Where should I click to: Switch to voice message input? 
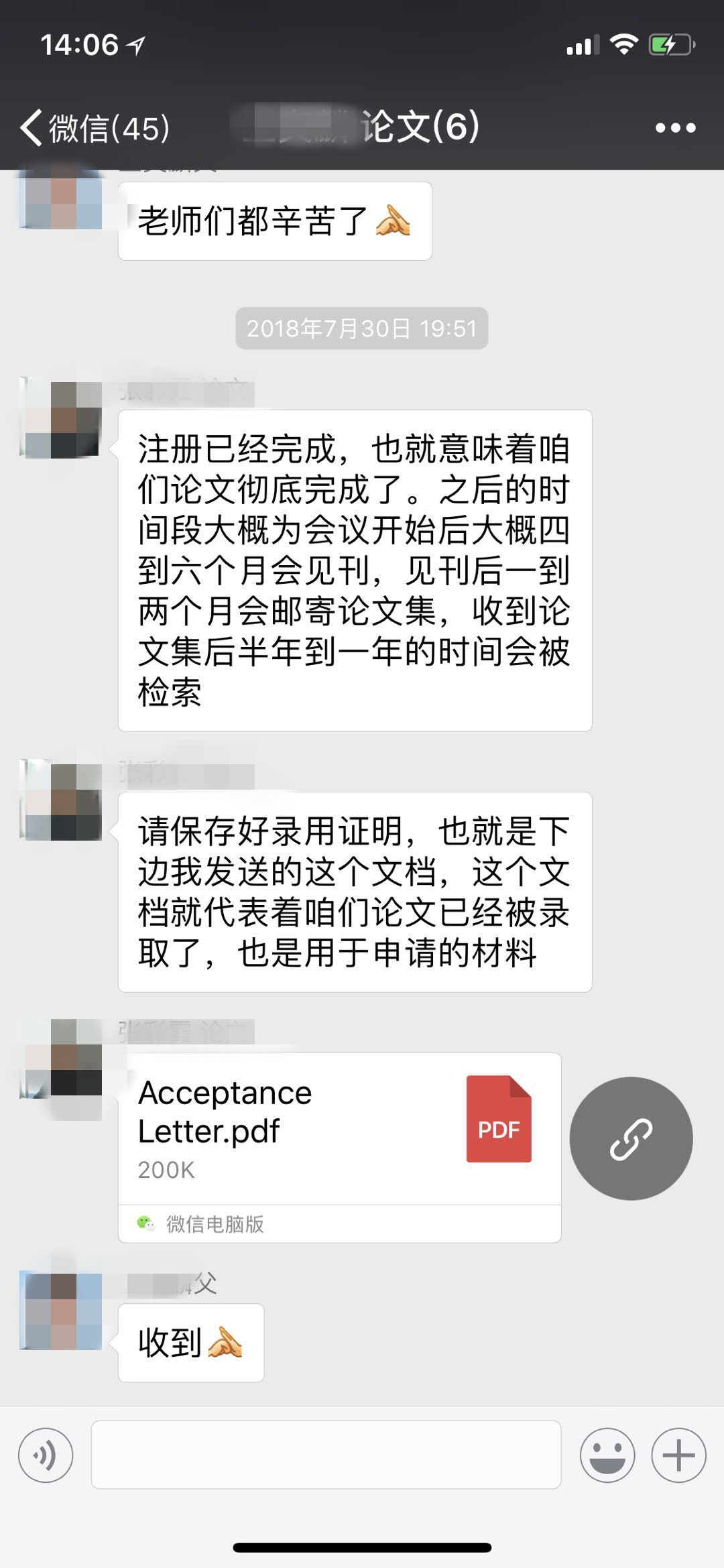(46, 1455)
